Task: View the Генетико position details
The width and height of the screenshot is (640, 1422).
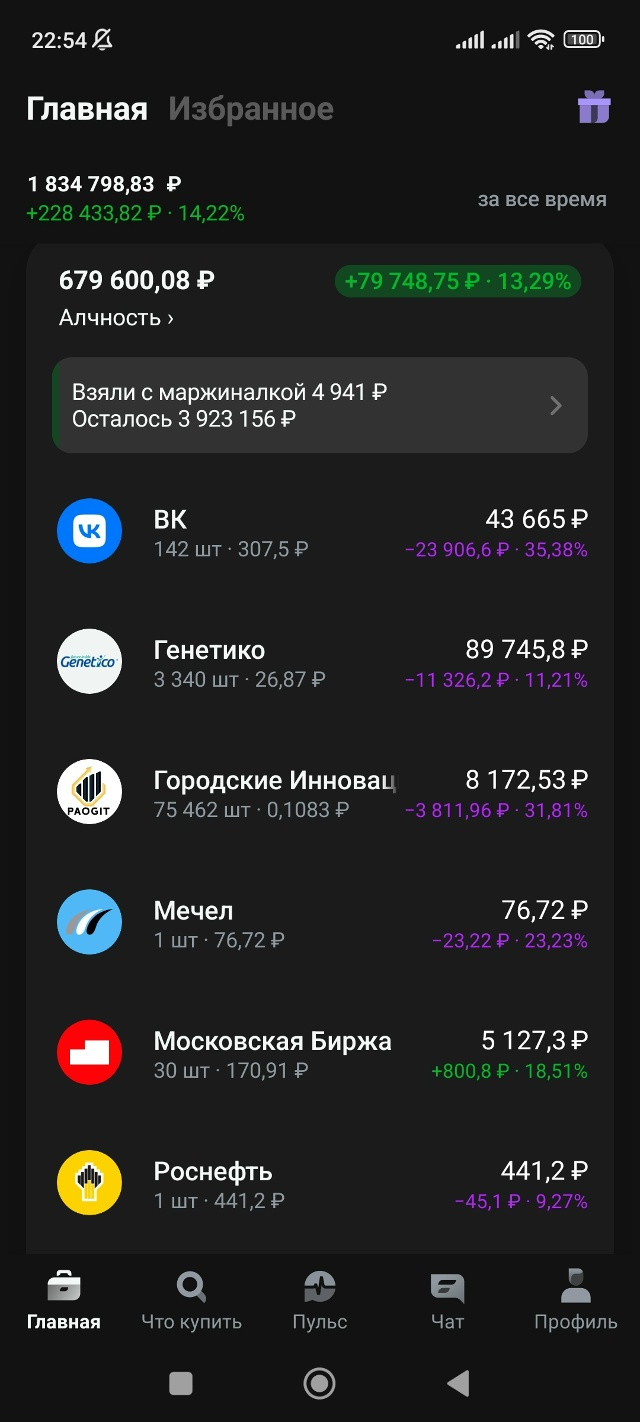Action: click(320, 662)
